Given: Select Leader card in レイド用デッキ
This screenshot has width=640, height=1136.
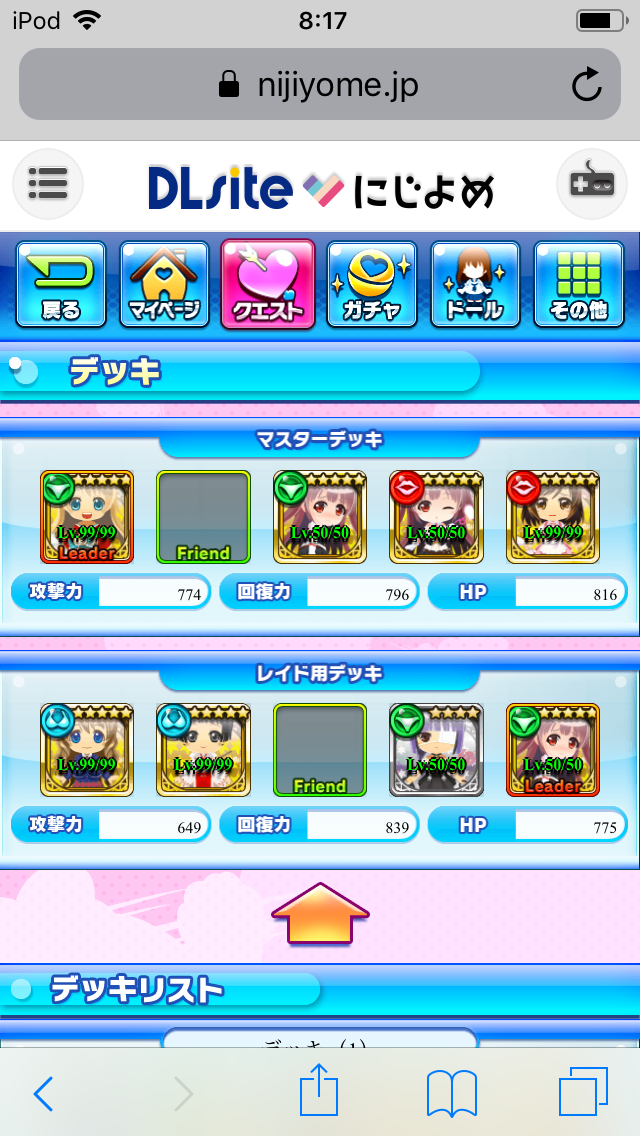Looking at the screenshot, I should [552, 750].
